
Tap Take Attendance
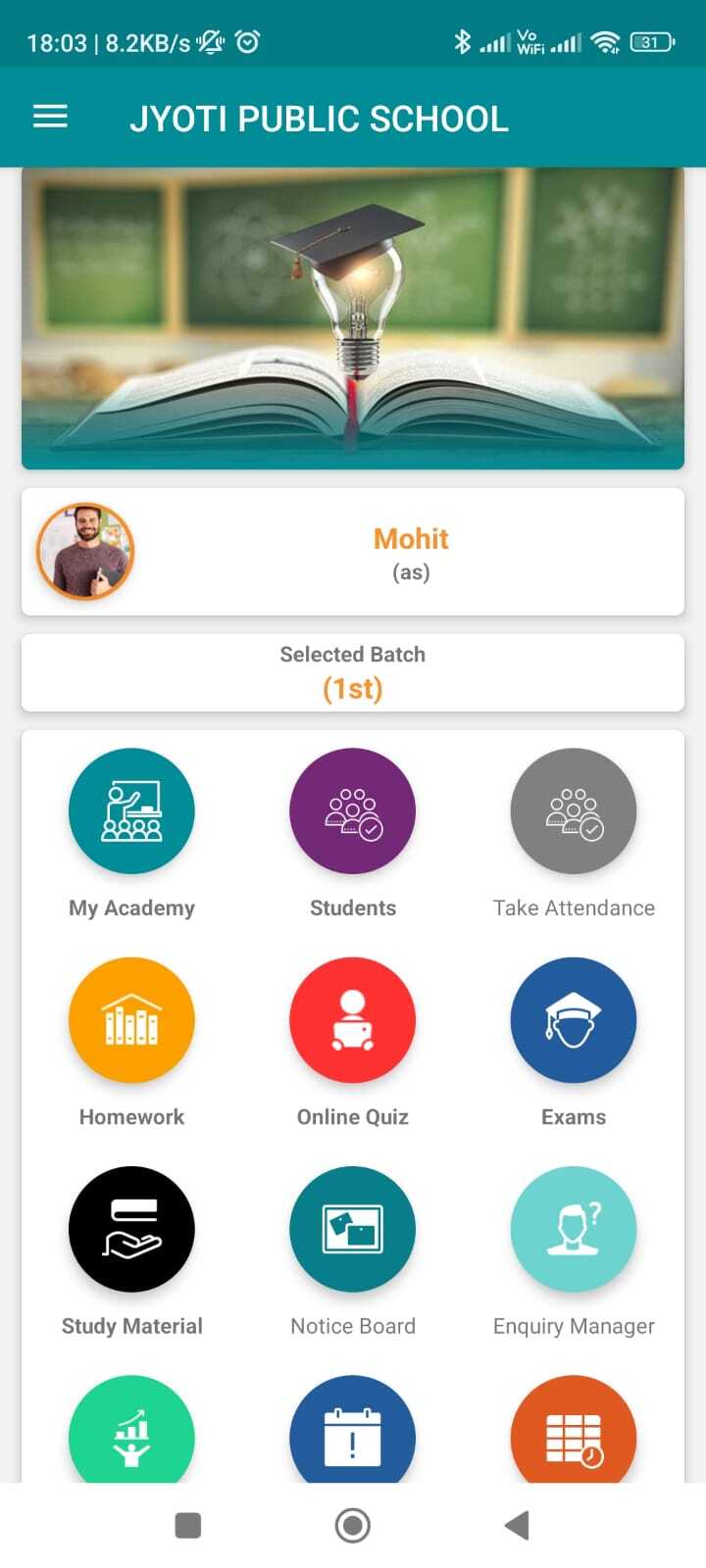click(574, 811)
